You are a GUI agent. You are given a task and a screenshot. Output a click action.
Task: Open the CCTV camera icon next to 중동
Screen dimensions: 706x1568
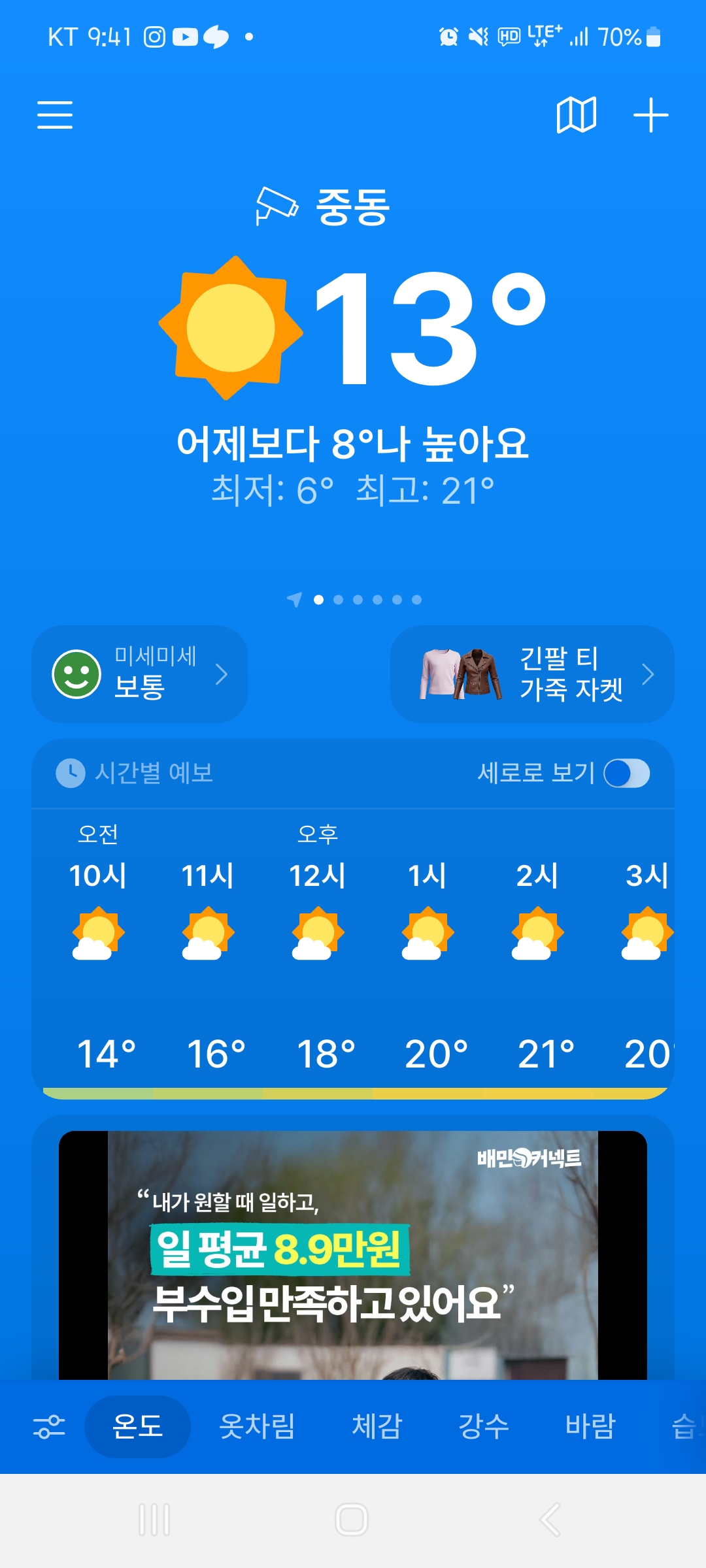pyautogui.click(x=277, y=206)
